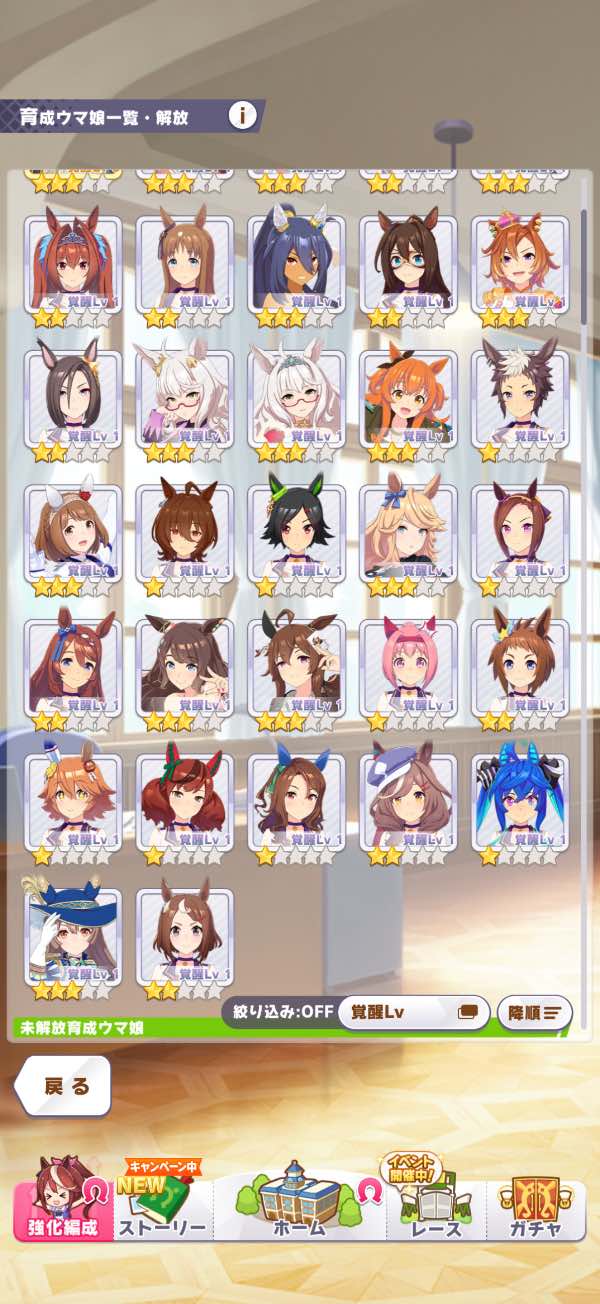Open the 覚醒Lv sort dropdown
The image size is (600, 1304).
414,1012
